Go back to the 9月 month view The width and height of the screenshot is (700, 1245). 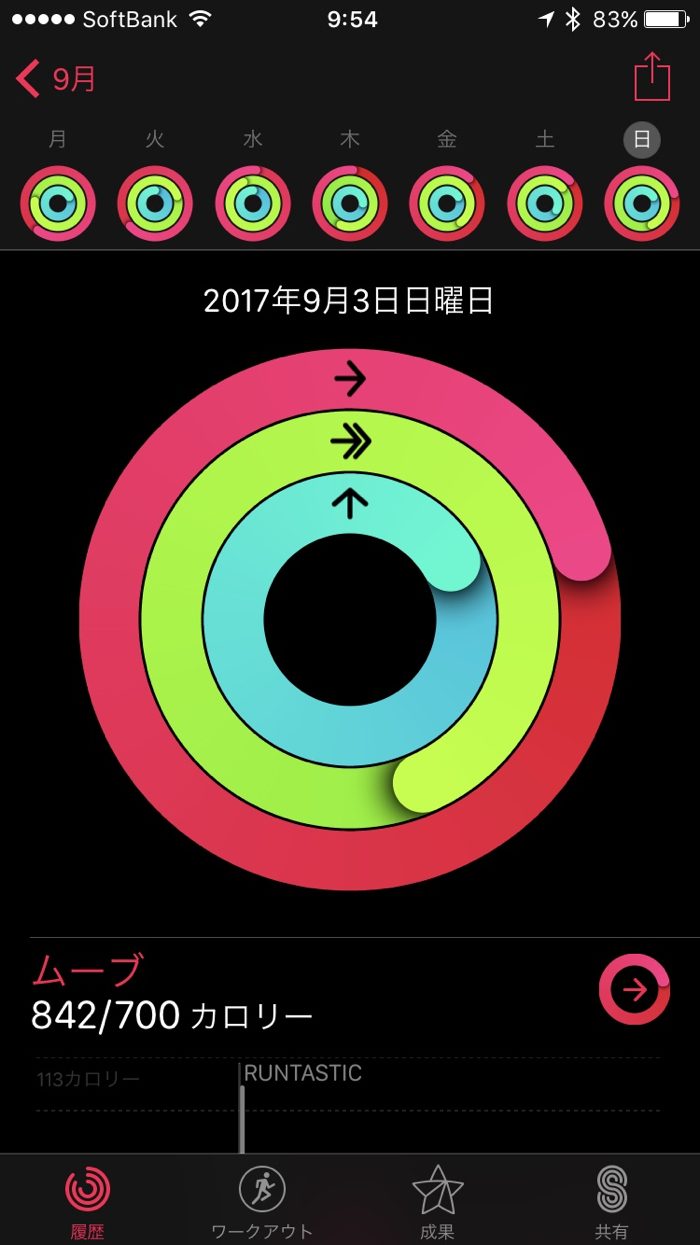coord(57,78)
